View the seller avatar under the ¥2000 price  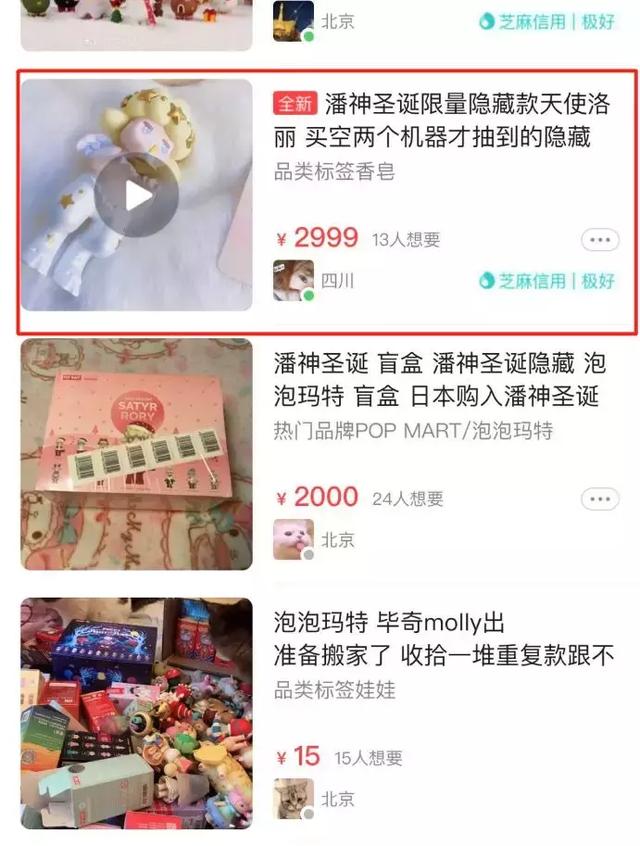click(x=293, y=539)
